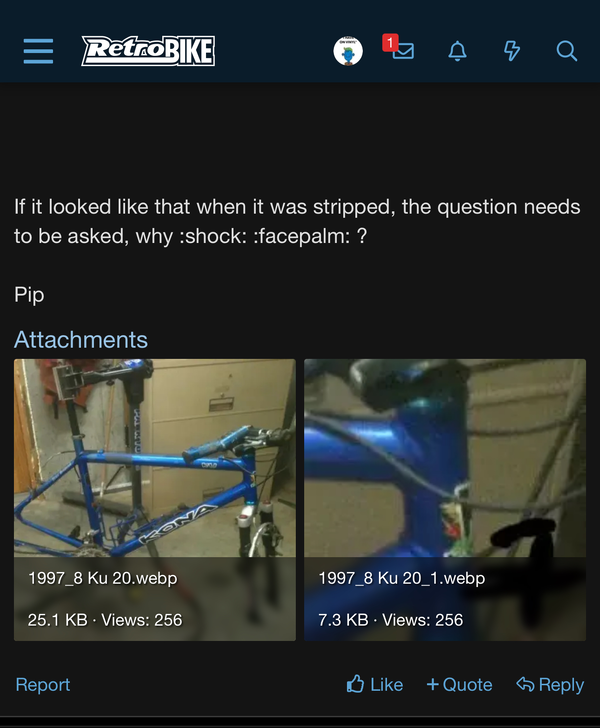Reply to Pip's post

click(x=550, y=685)
